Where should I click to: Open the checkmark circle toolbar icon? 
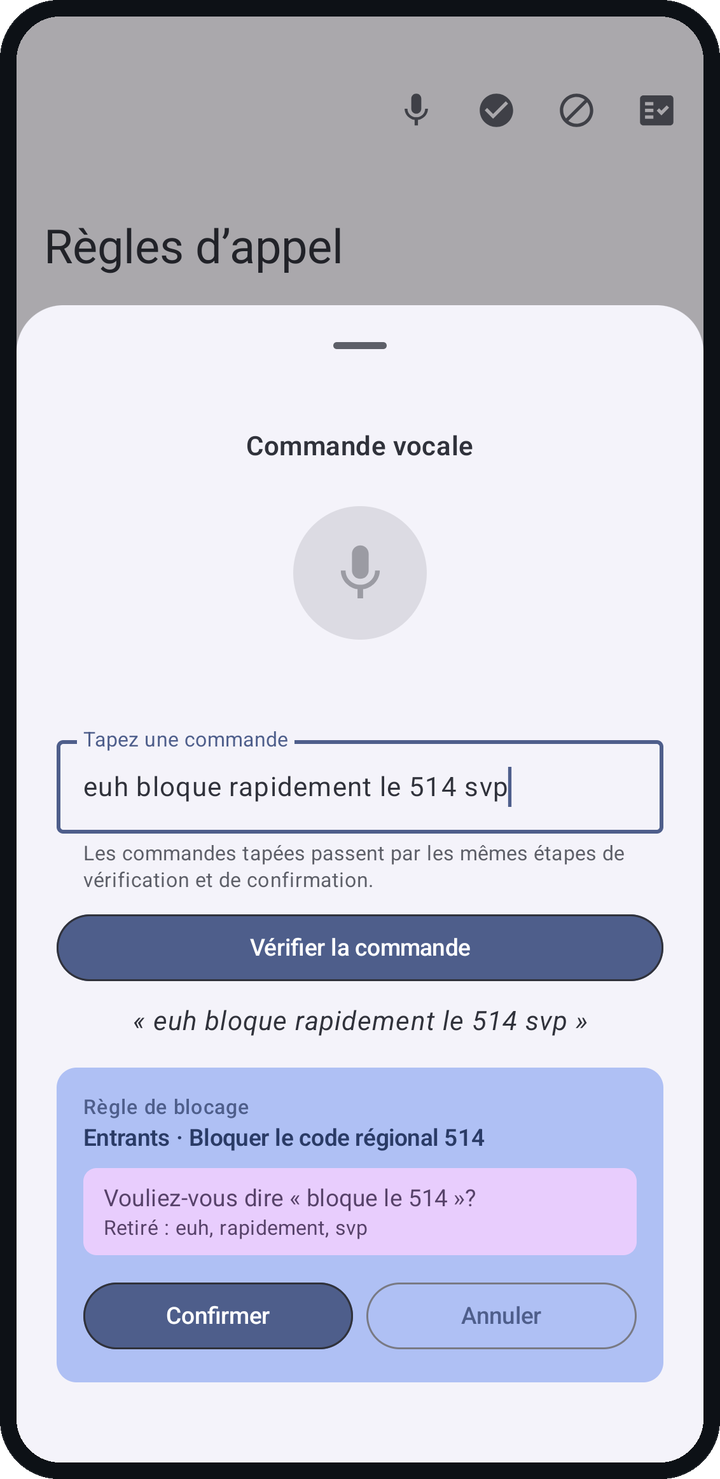tap(496, 110)
